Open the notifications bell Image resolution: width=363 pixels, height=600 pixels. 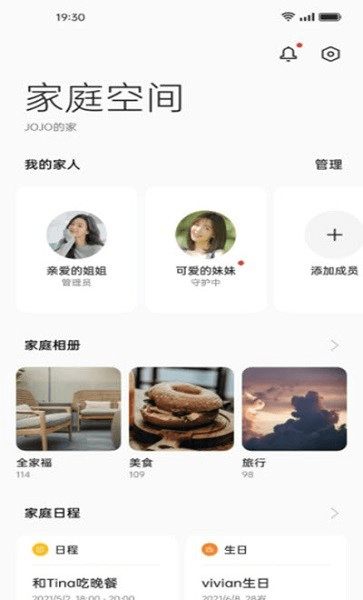tap(289, 54)
